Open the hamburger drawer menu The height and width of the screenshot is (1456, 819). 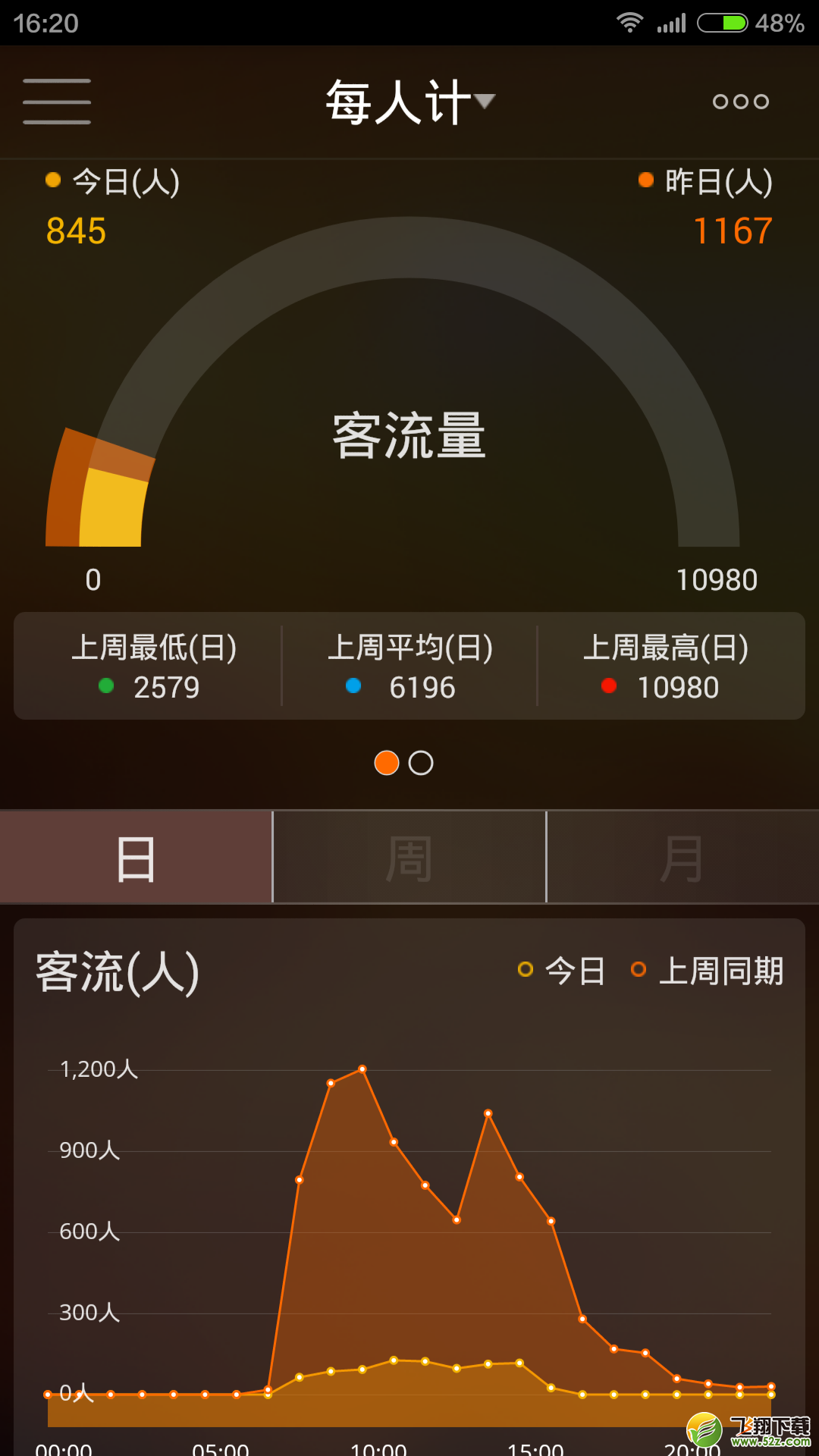click(x=57, y=102)
